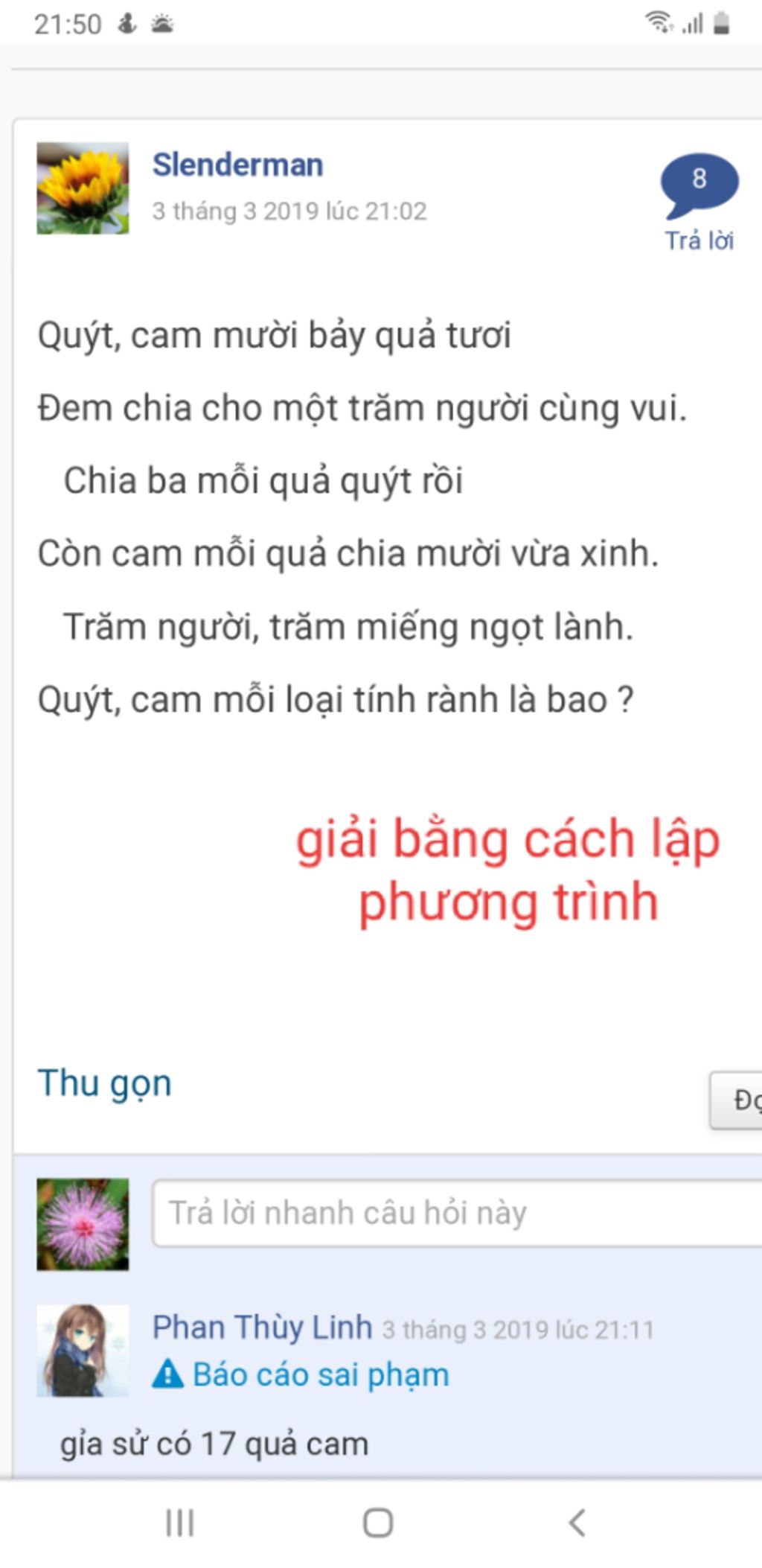Screen dimensions: 762x1568
Task: Open Phan Thùy Linh's profile
Action: [x=262, y=1328]
